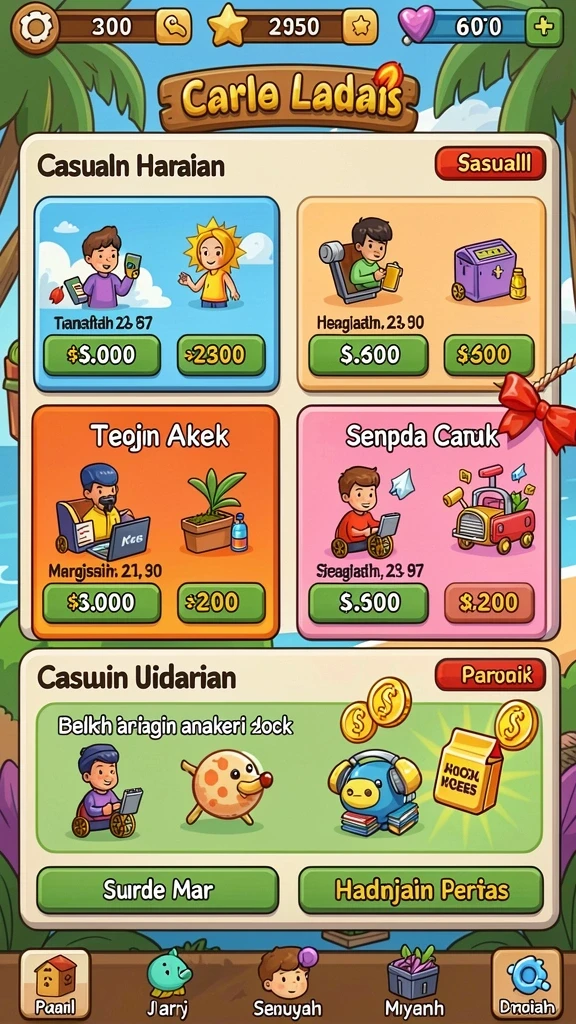
Task: Tap the $600 button in the peach card
Action: [489, 355]
